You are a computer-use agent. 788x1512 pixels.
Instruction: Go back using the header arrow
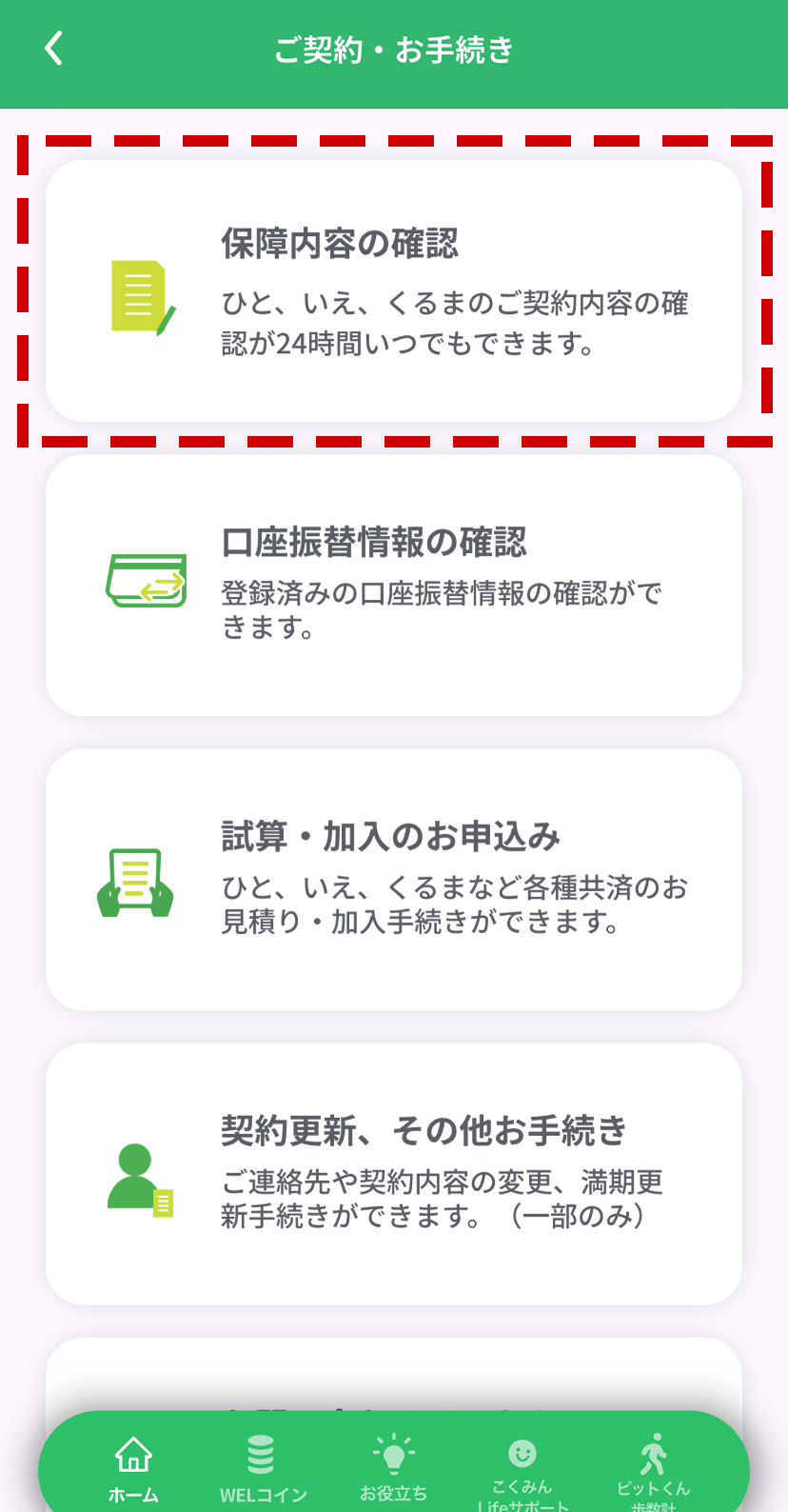coord(54,49)
